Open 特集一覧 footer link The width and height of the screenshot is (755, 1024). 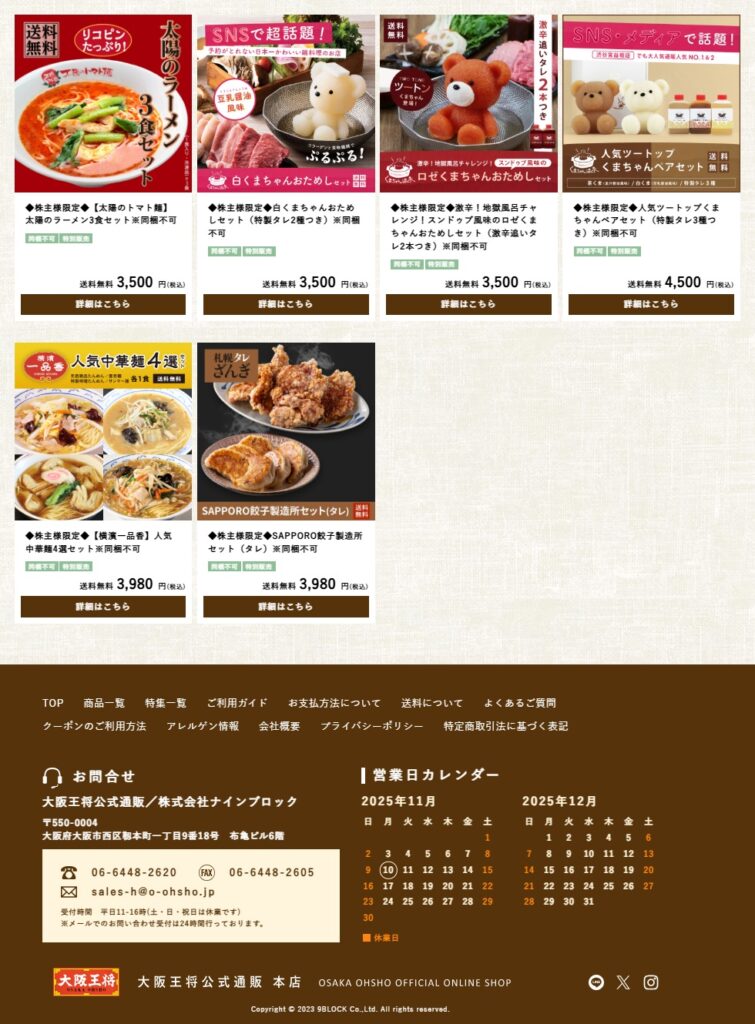165,703
